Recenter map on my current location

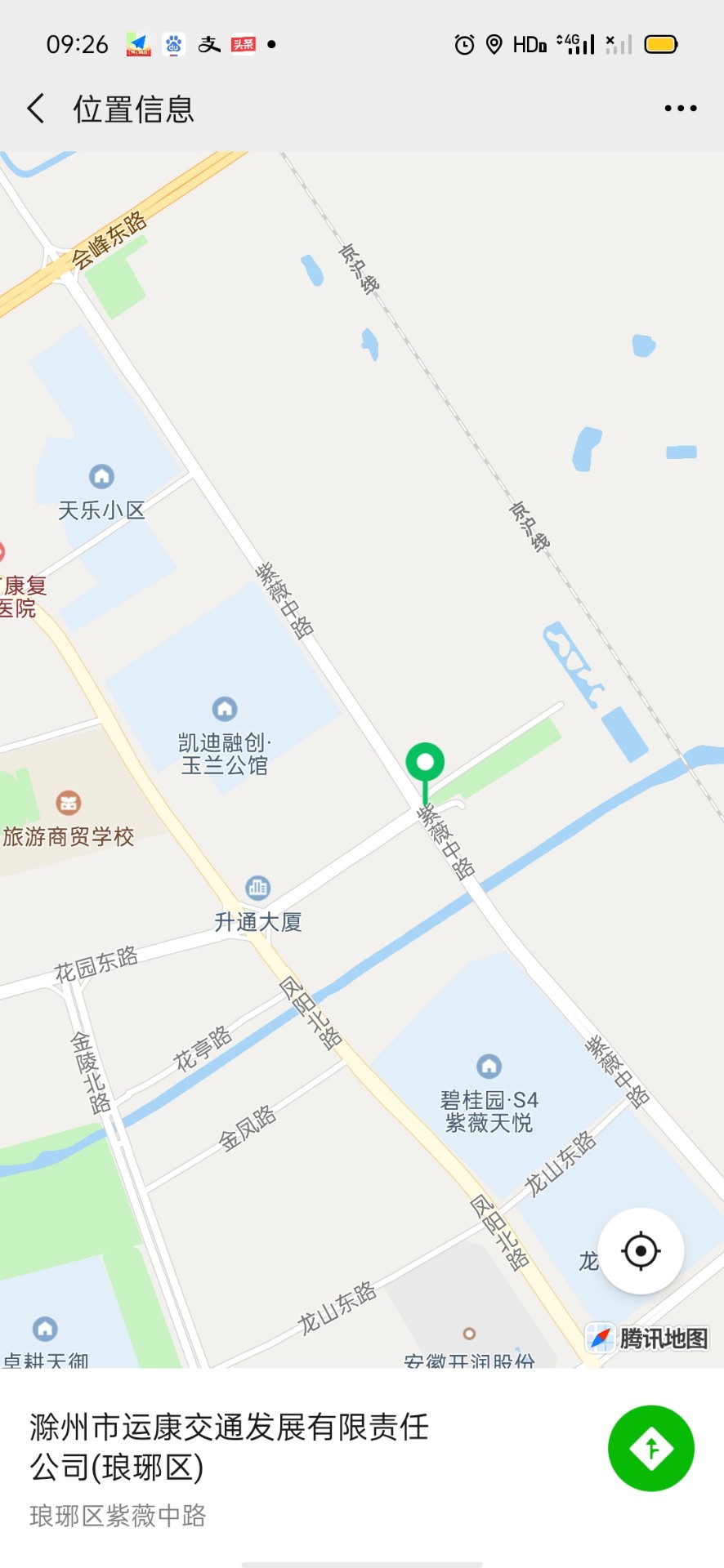coord(641,1251)
